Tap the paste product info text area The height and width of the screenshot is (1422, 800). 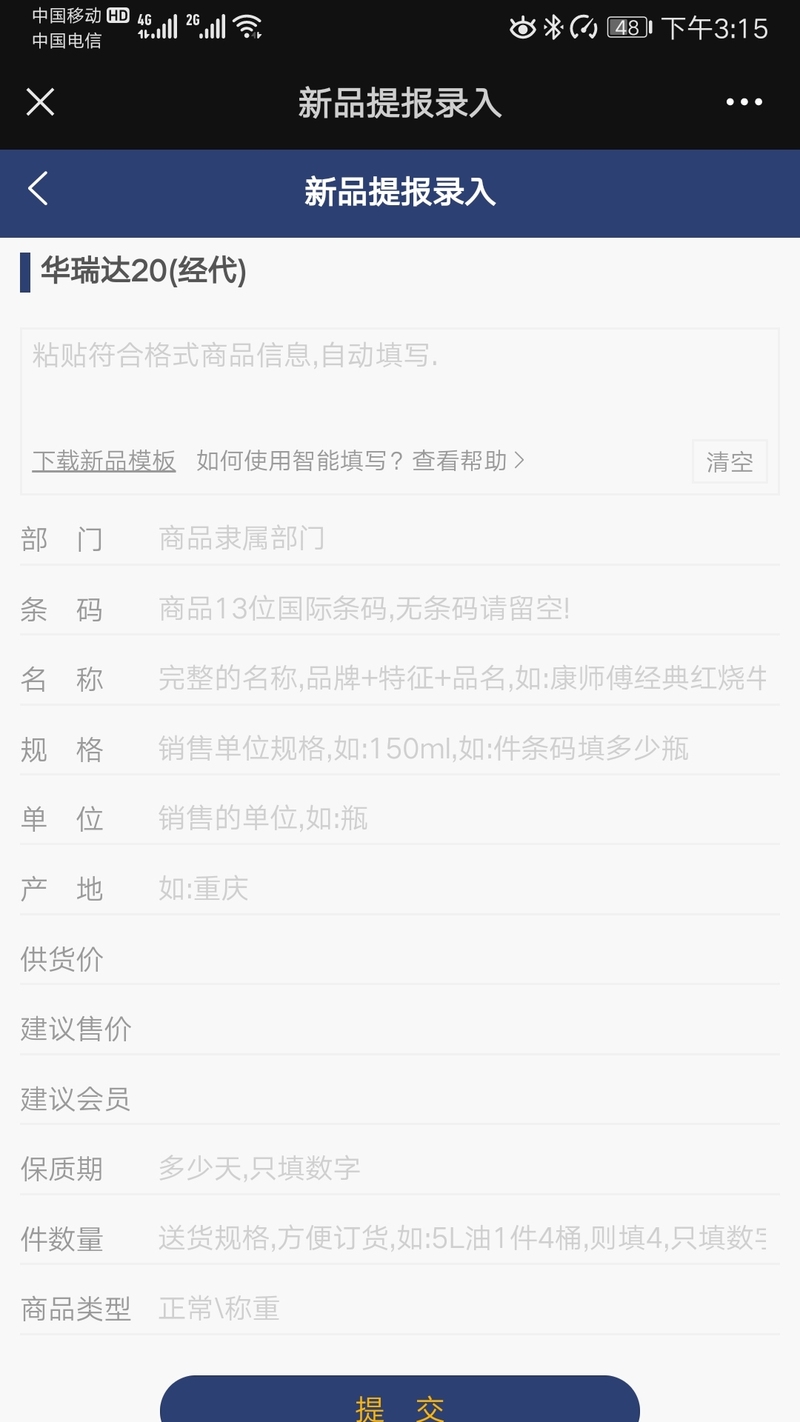400,383
